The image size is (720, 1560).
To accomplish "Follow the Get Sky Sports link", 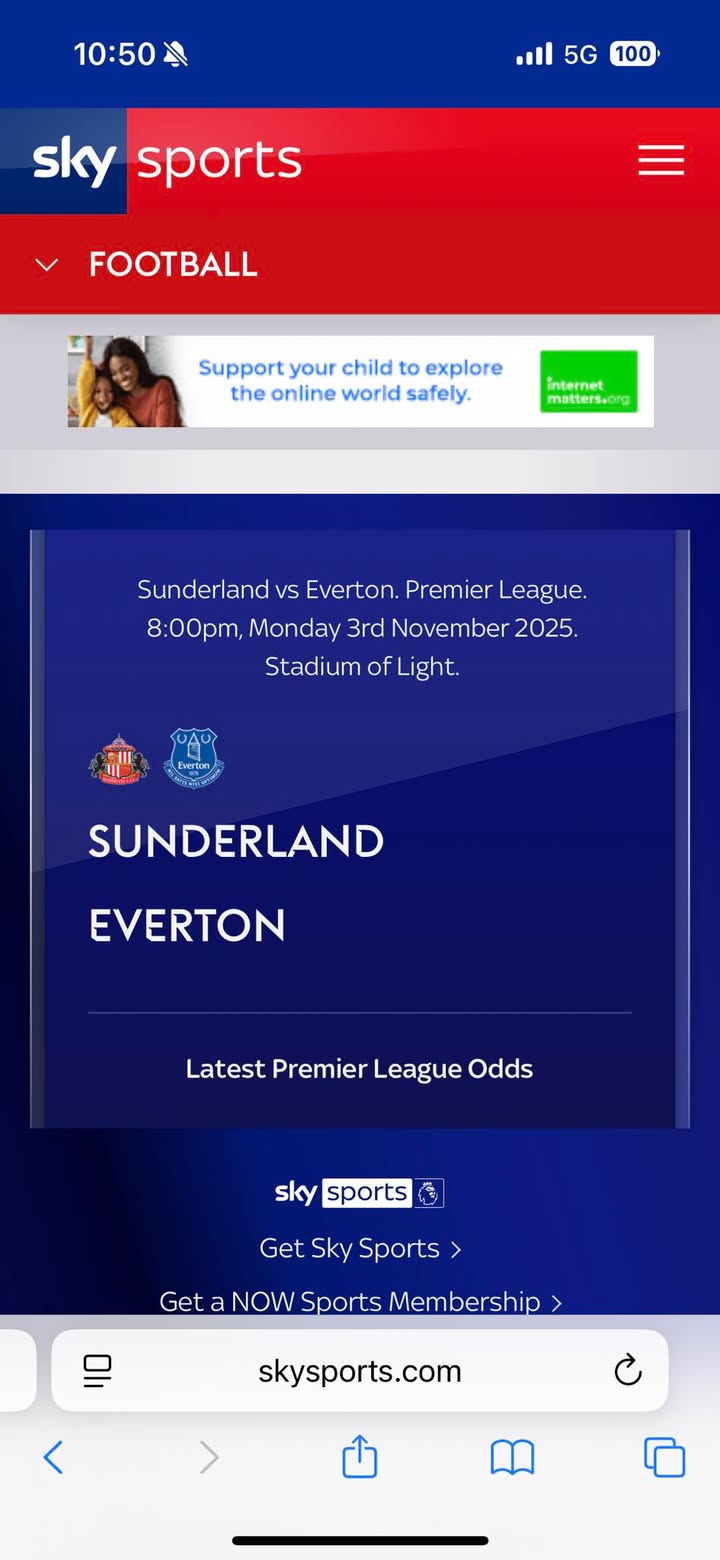I will 359,1248.
